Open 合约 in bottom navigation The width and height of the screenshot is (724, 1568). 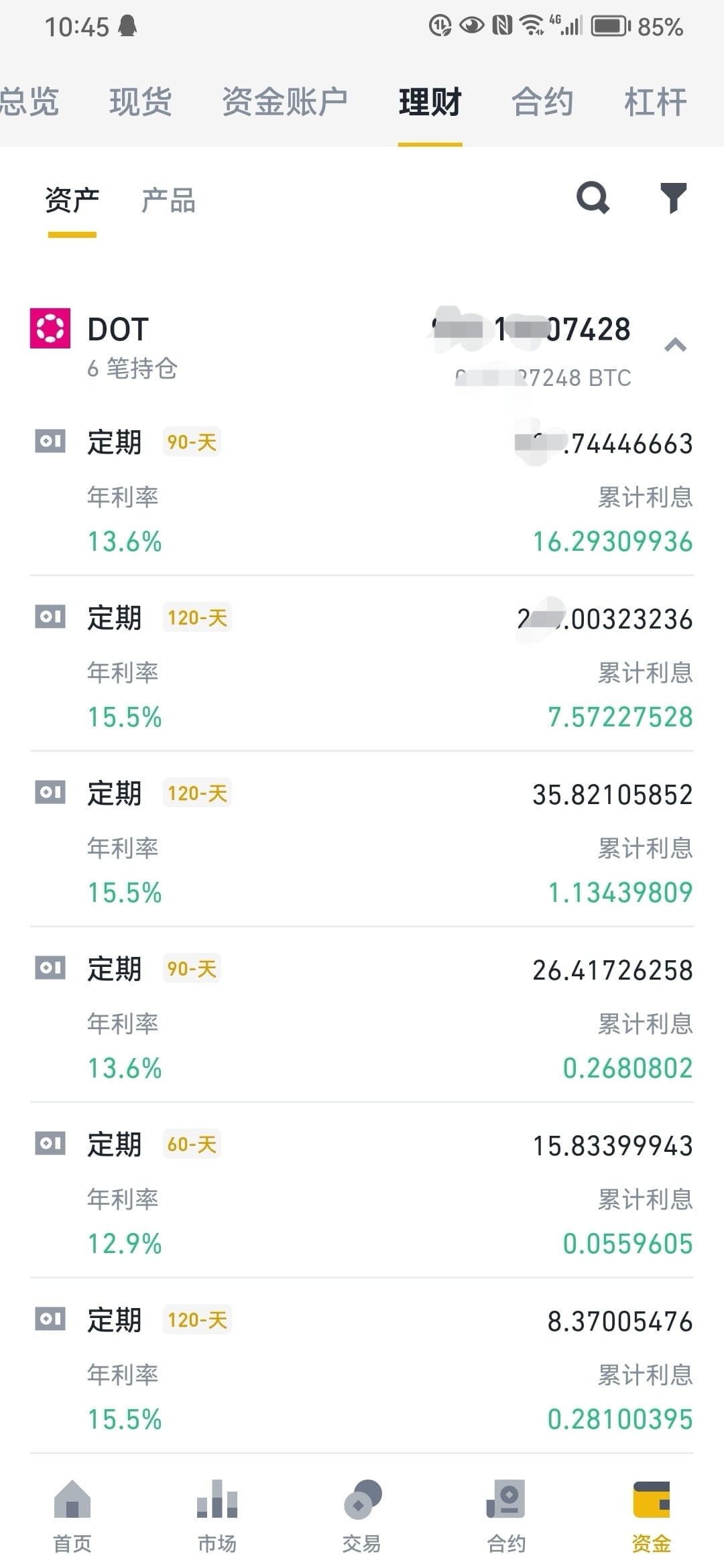[x=507, y=1516]
